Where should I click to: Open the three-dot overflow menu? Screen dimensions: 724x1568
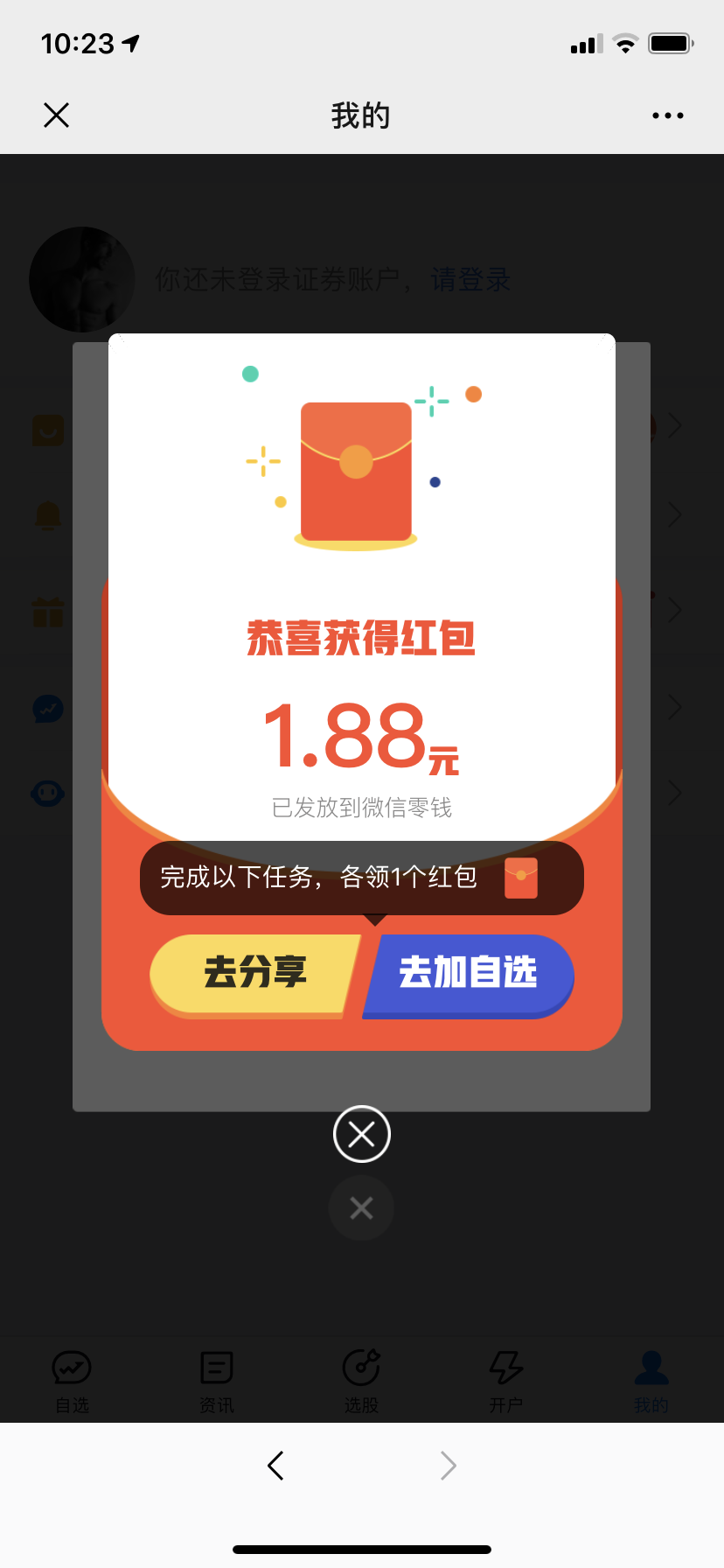click(x=668, y=115)
